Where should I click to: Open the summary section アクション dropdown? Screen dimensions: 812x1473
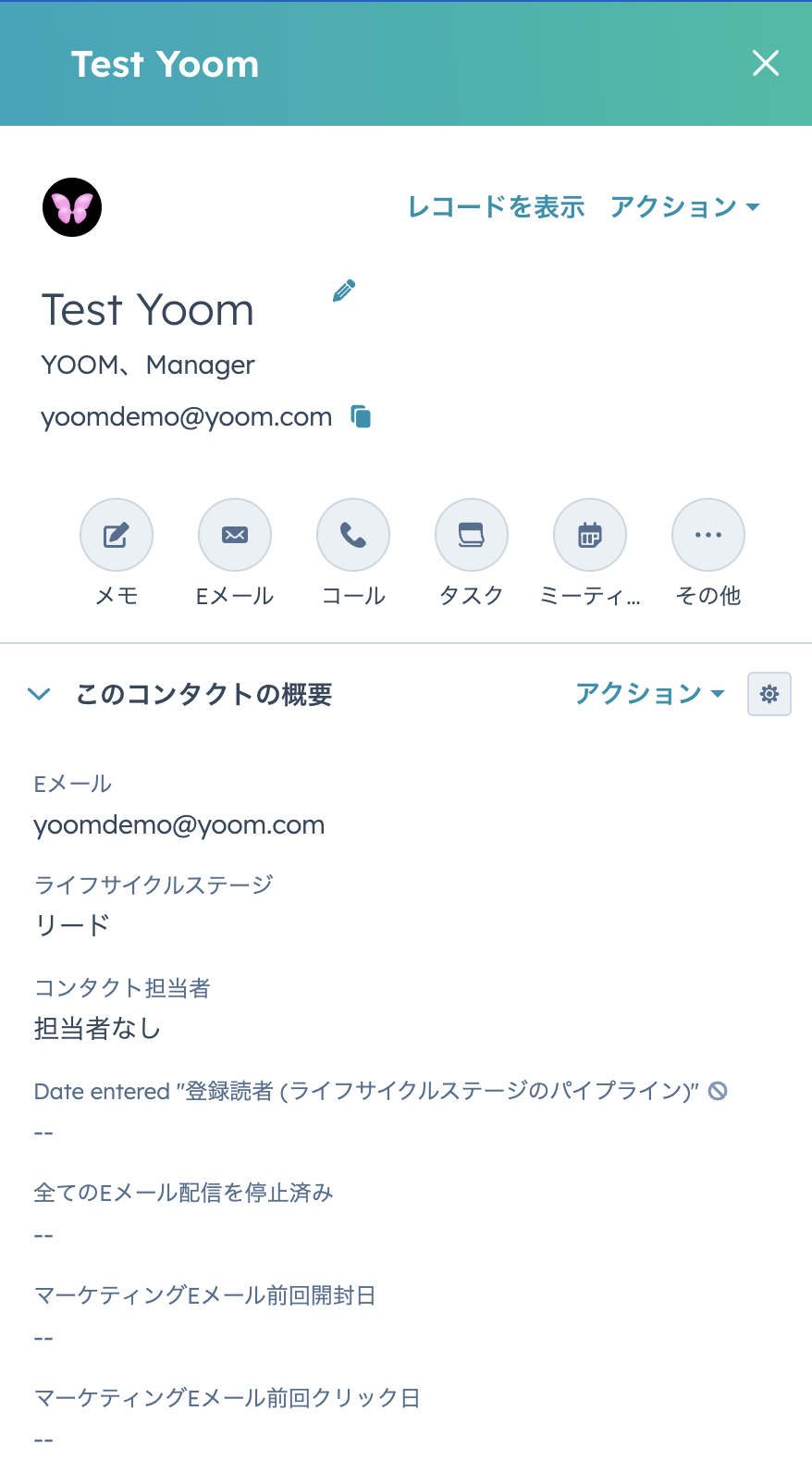coord(649,694)
